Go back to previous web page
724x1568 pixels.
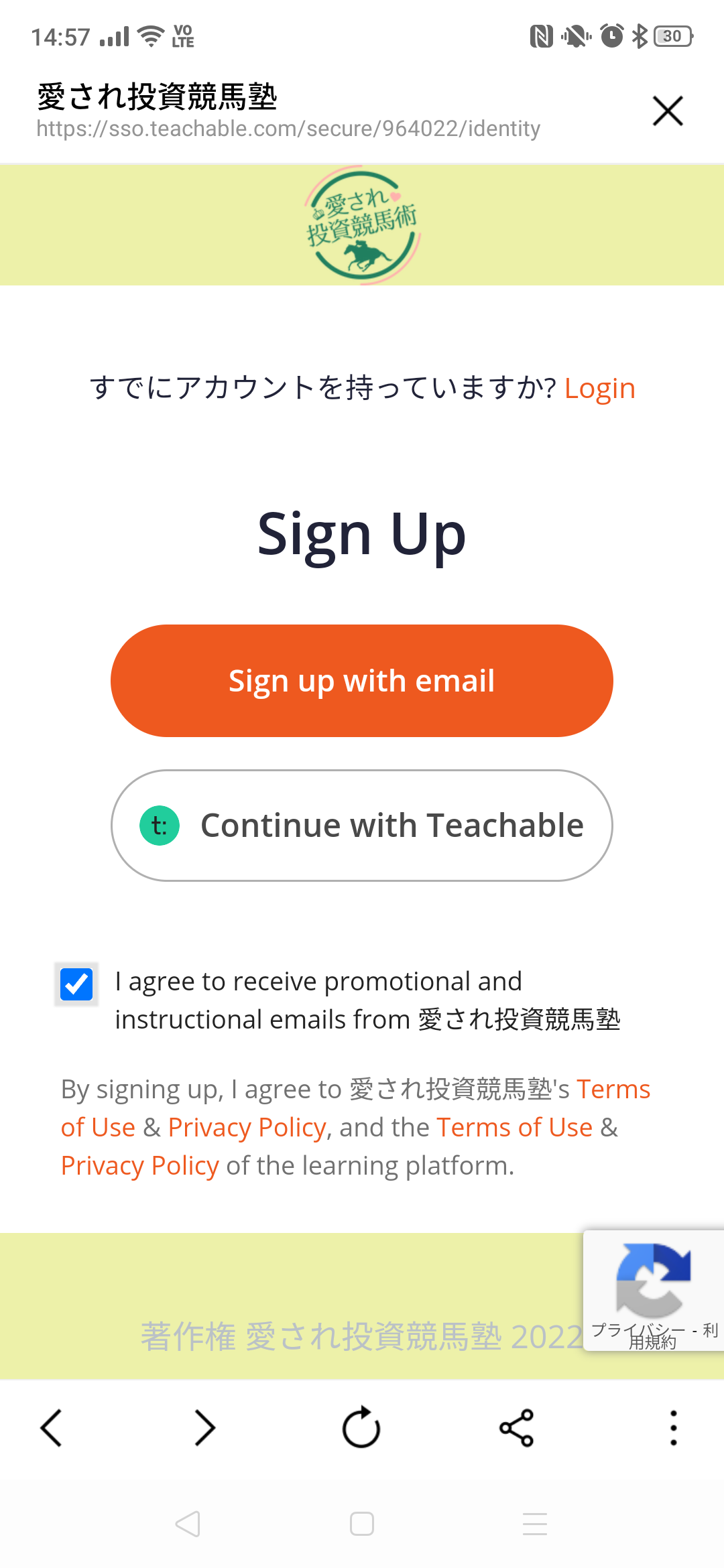pos(52,1428)
